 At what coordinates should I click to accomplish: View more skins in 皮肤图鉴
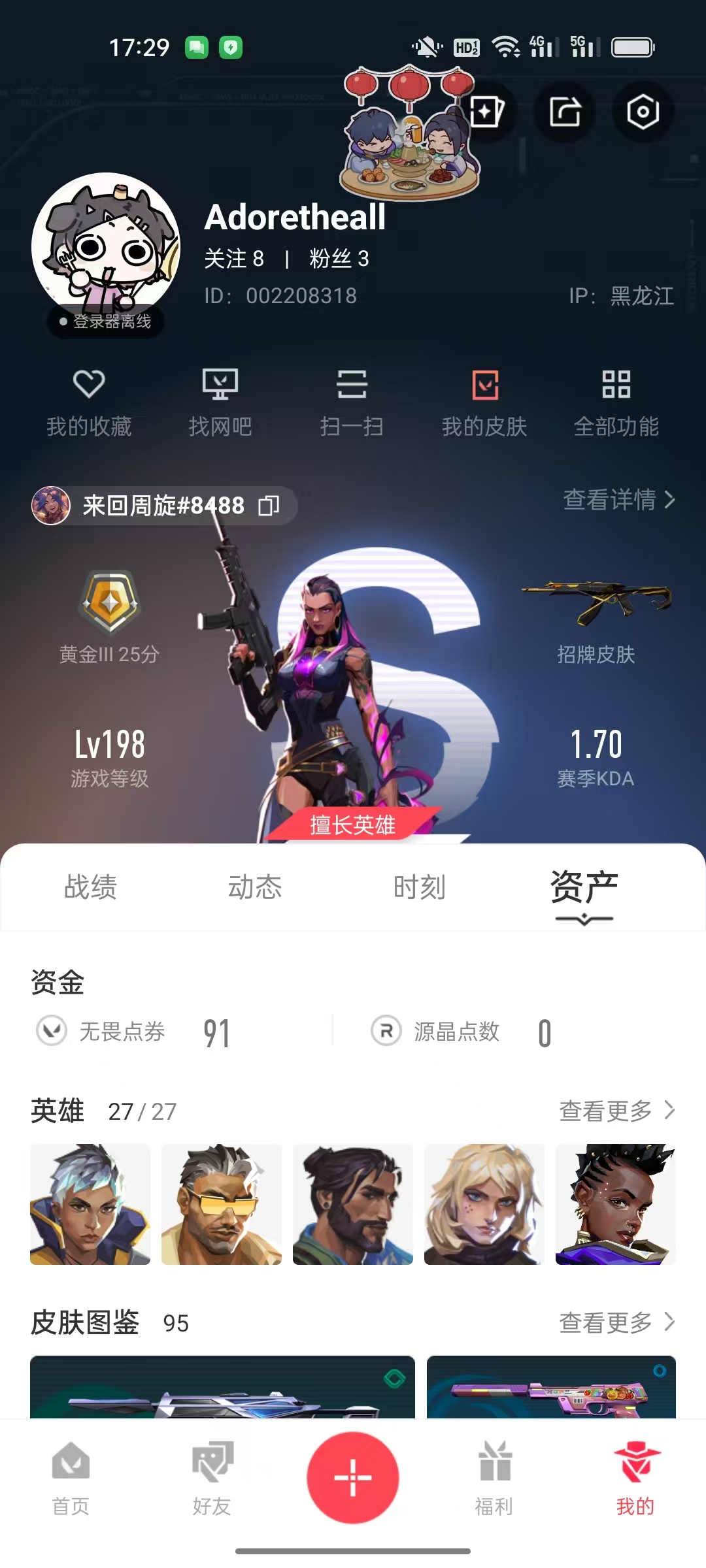click(x=616, y=1322)
